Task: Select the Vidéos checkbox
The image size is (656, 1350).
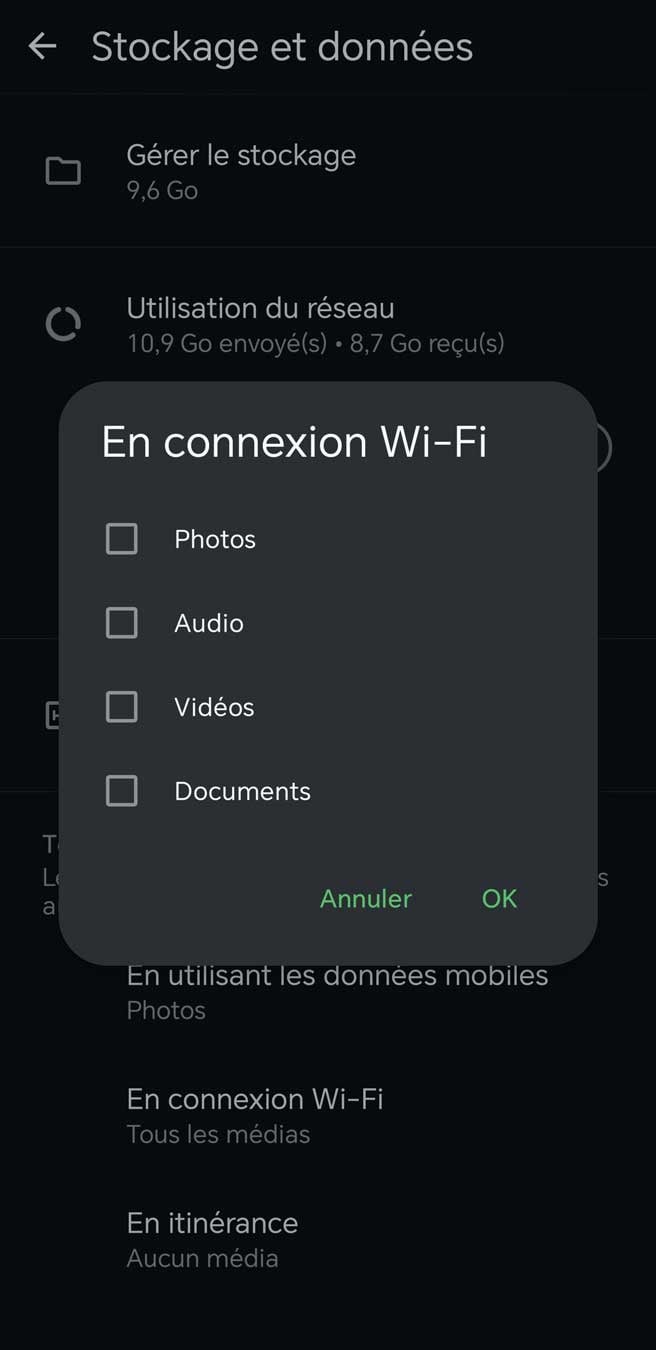Action: (x=122, y=707)
